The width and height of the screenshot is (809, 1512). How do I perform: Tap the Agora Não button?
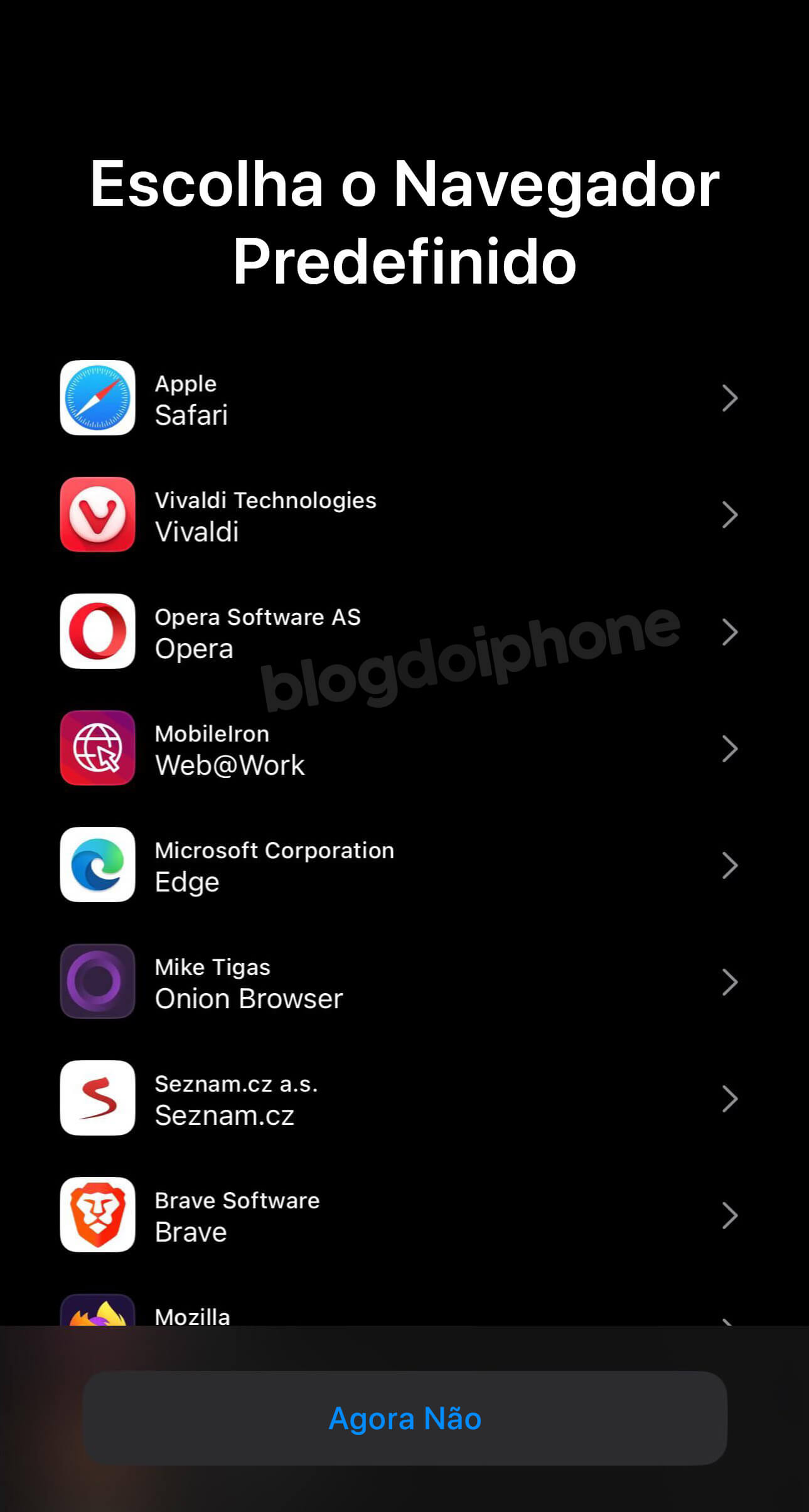click(405, 1418)
